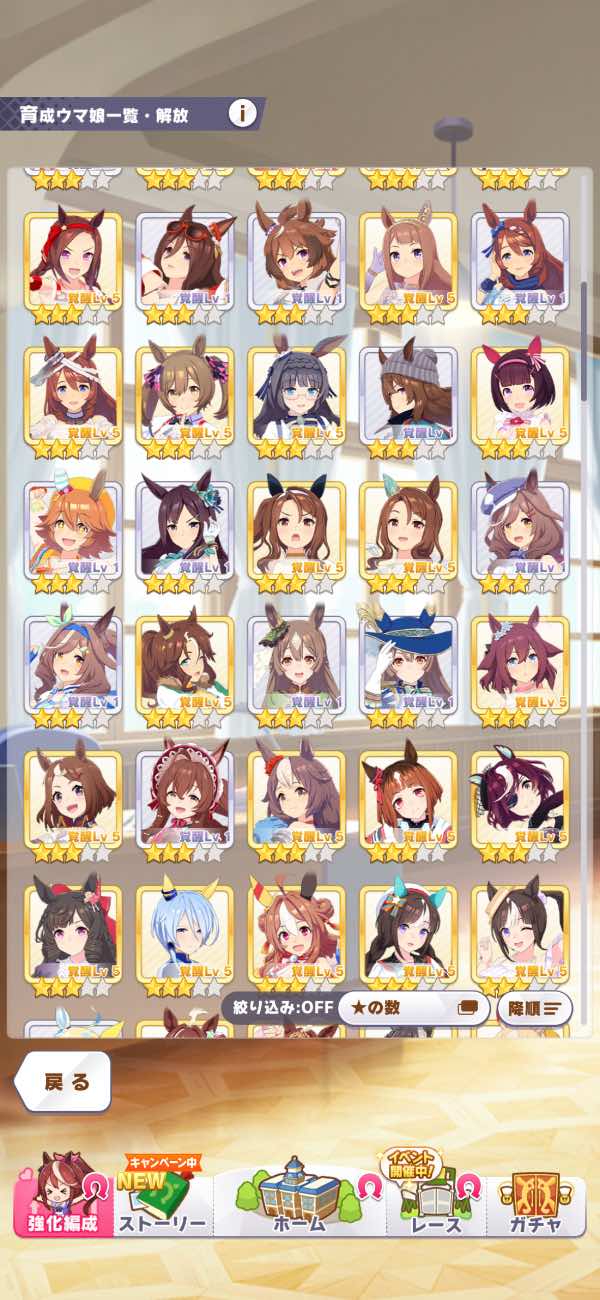Open the character with the gray knit beanie
The image size is (600, 1300).
pos(408,395)
